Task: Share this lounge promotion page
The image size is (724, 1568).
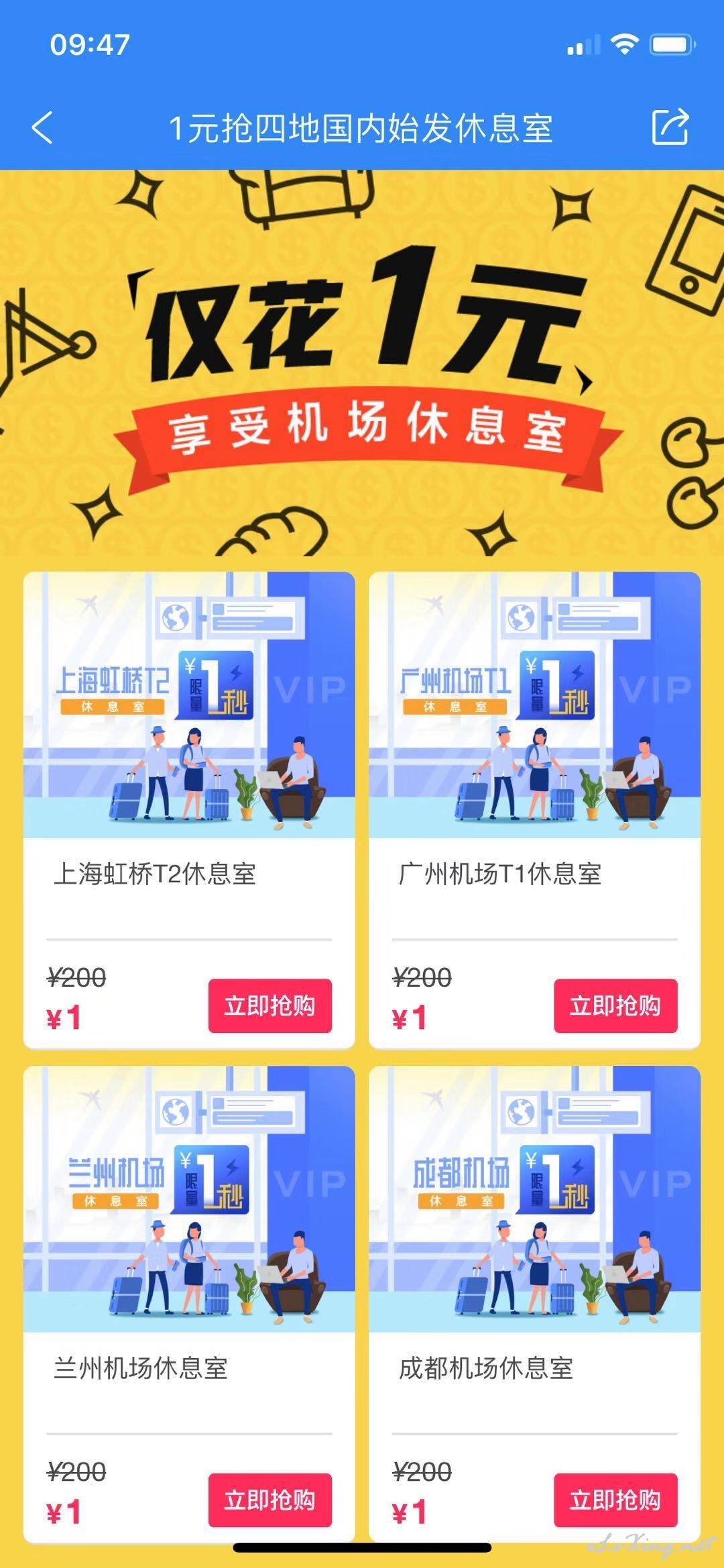Action: click(x=670, y=126)
